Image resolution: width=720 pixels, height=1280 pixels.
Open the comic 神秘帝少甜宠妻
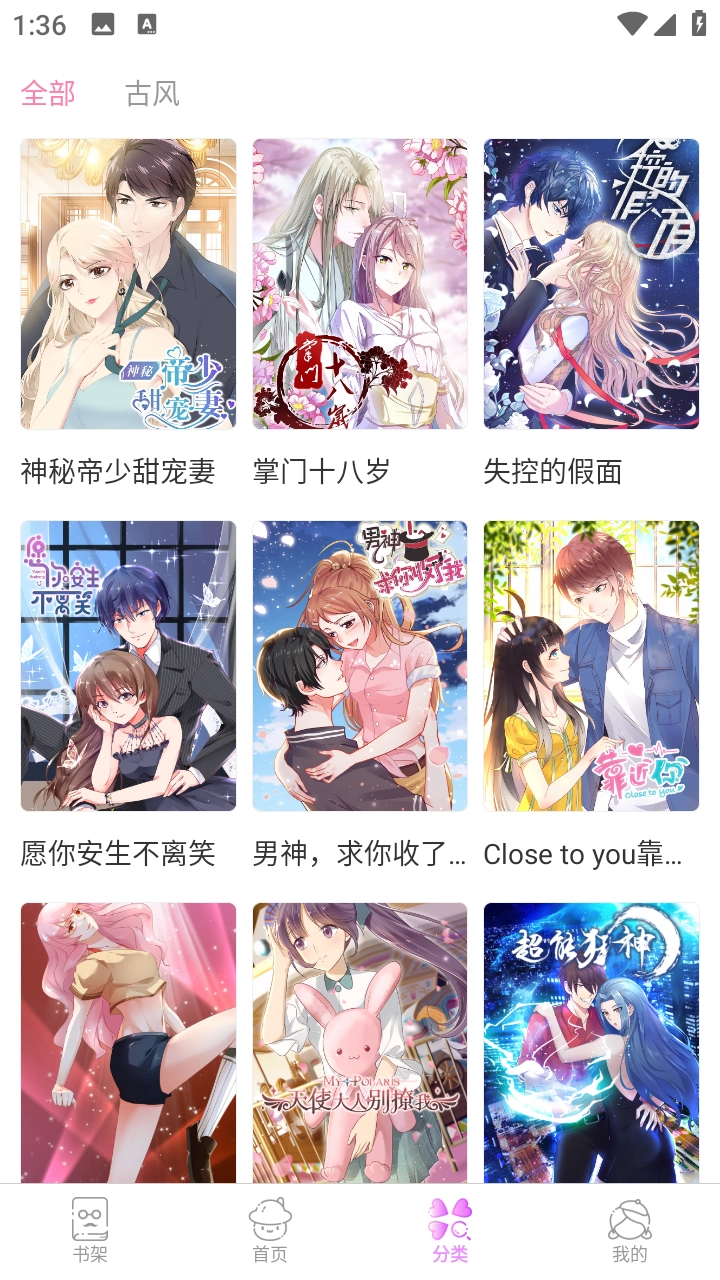point(127,281)
